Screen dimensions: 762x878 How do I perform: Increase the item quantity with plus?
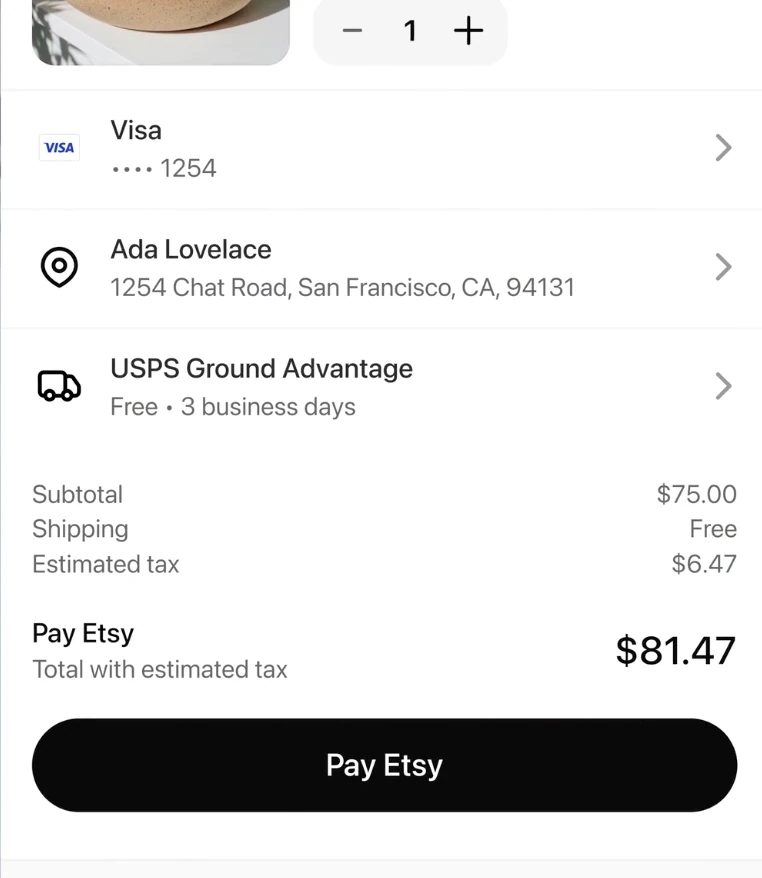point(468,31)
